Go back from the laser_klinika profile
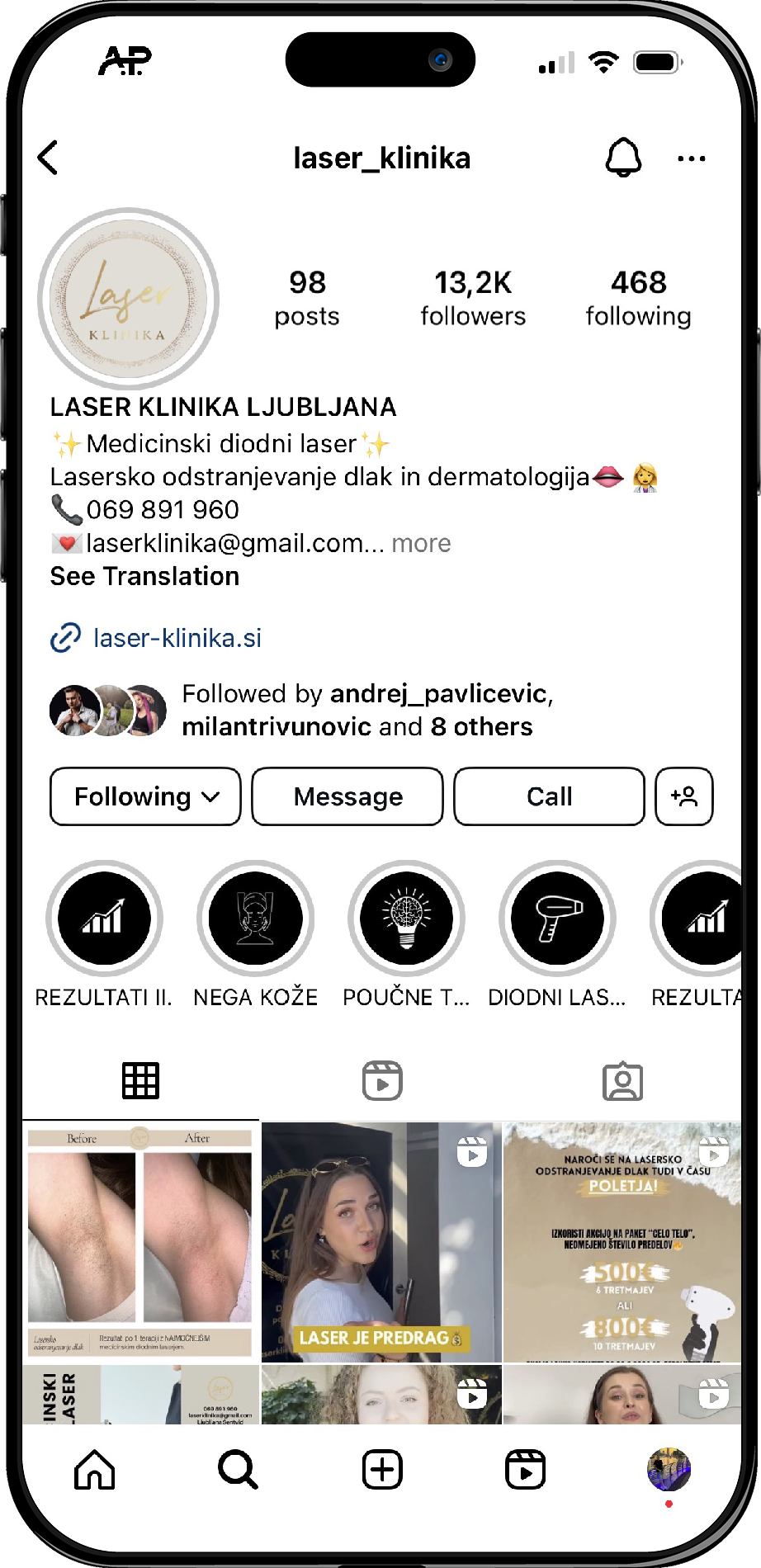Screen dimensions: 761x1568 coord(49,158)
